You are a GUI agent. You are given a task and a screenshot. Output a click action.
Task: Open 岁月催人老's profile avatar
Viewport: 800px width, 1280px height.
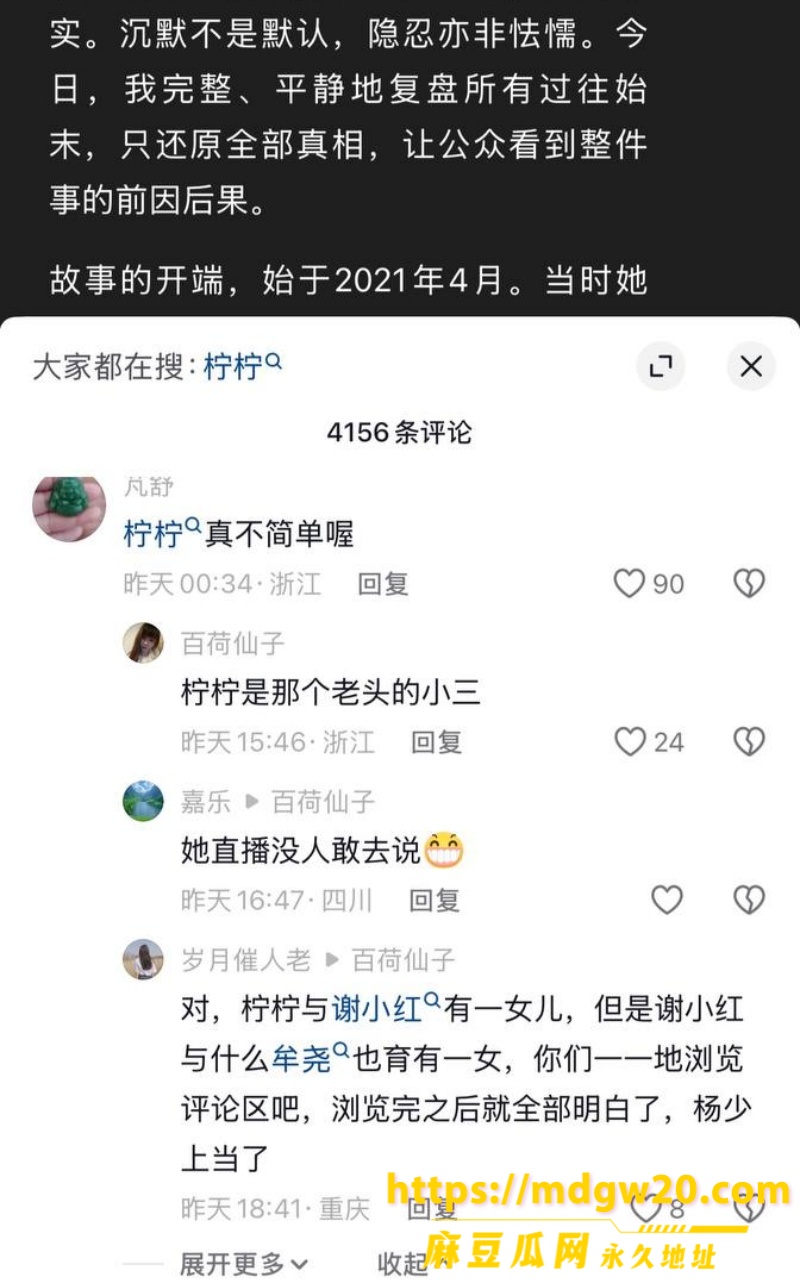pos(143,960)
